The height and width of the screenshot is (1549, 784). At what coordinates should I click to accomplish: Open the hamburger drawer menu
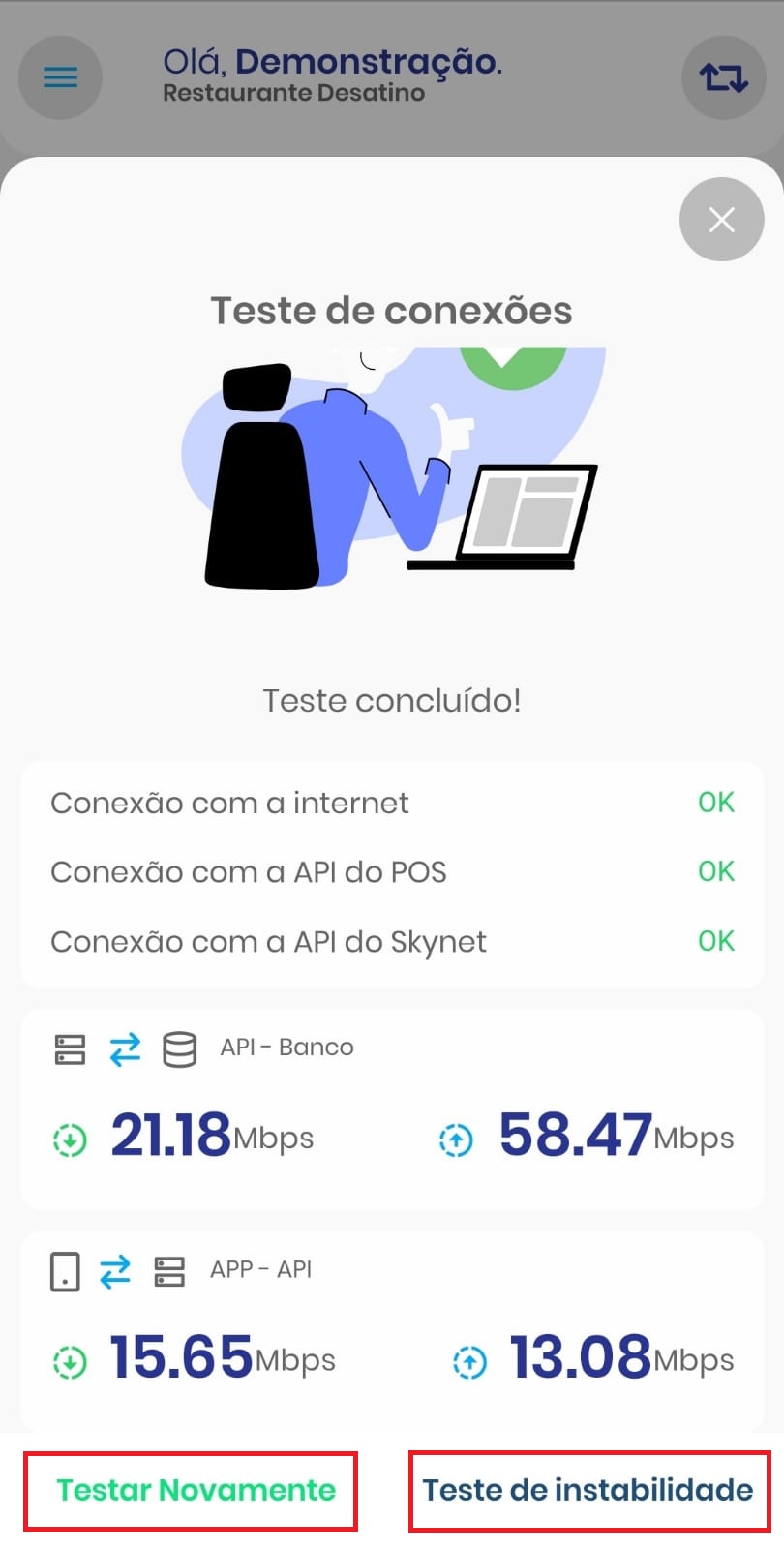(61, 77)
